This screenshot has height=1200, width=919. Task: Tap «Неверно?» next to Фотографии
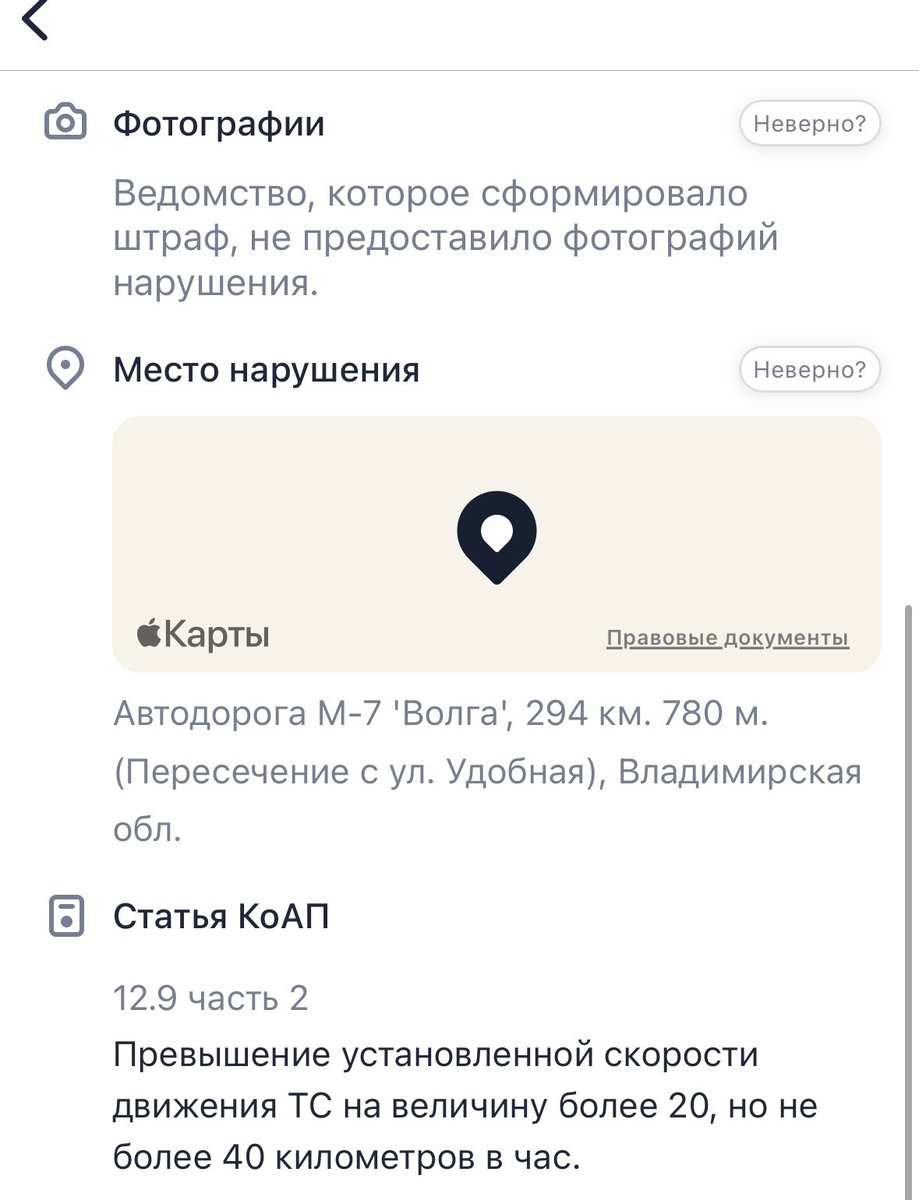pyautogui.click(x=809, y=125)
